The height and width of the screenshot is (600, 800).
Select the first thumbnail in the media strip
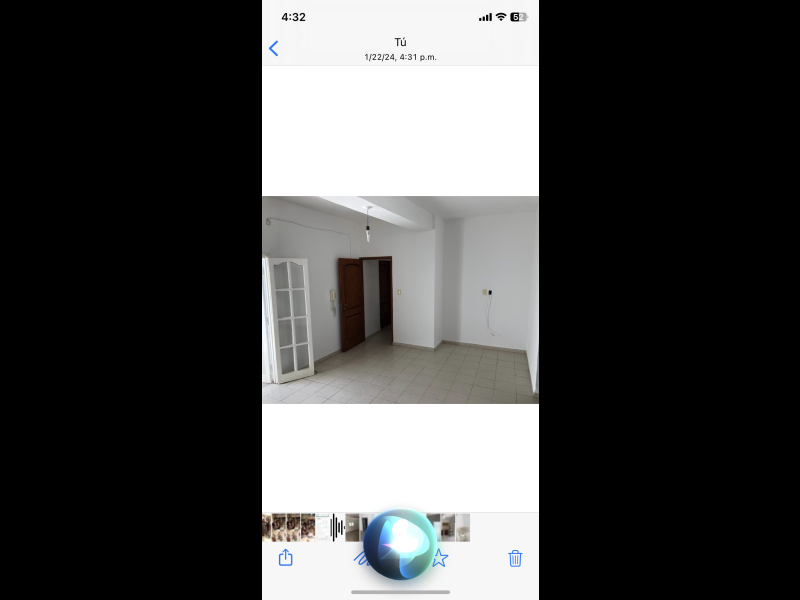pyautogui.click(x=267, y=527)
